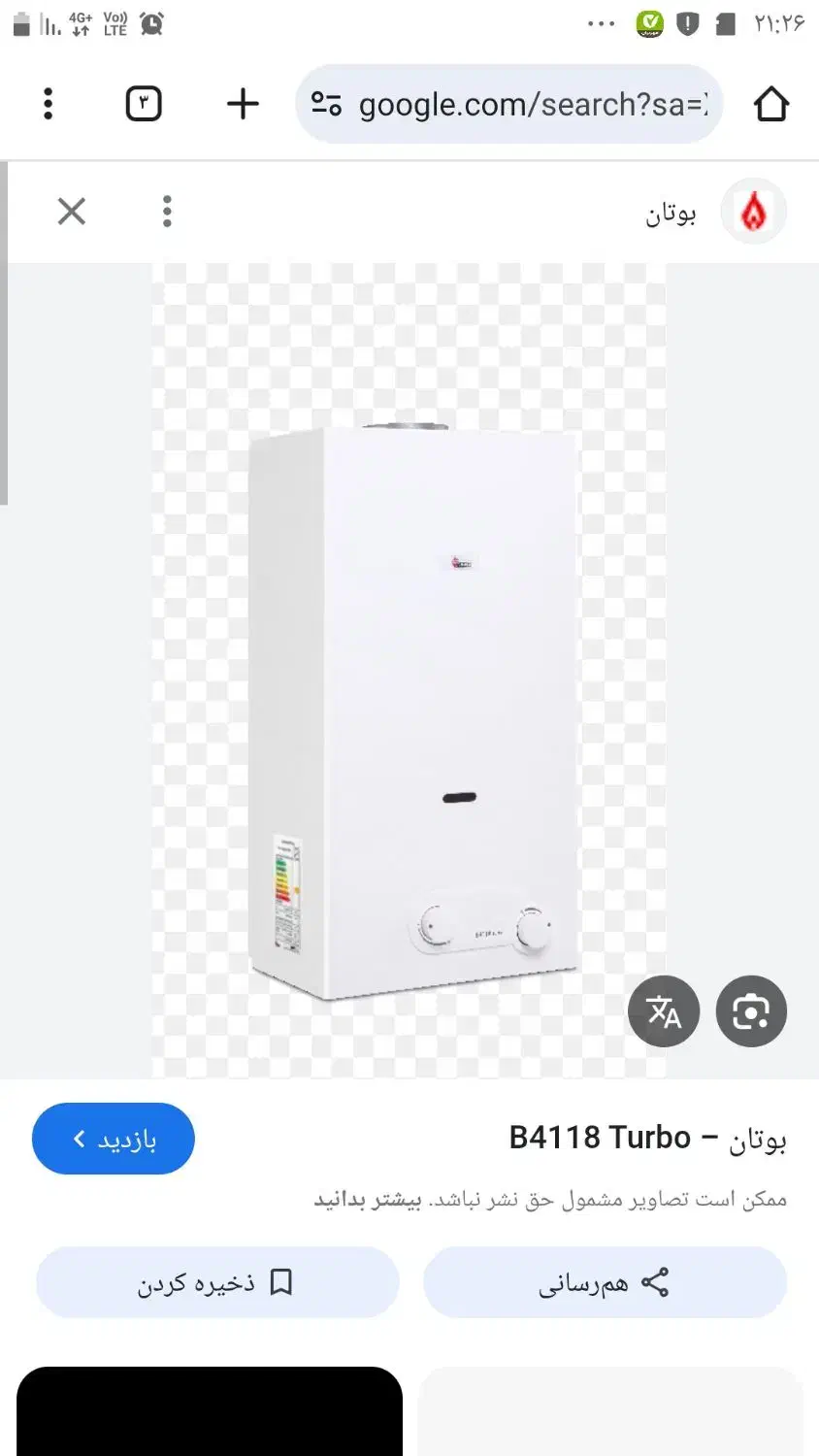Open a new browser tab
This screenshot has height=1456, width=819.
click(243, 104)
